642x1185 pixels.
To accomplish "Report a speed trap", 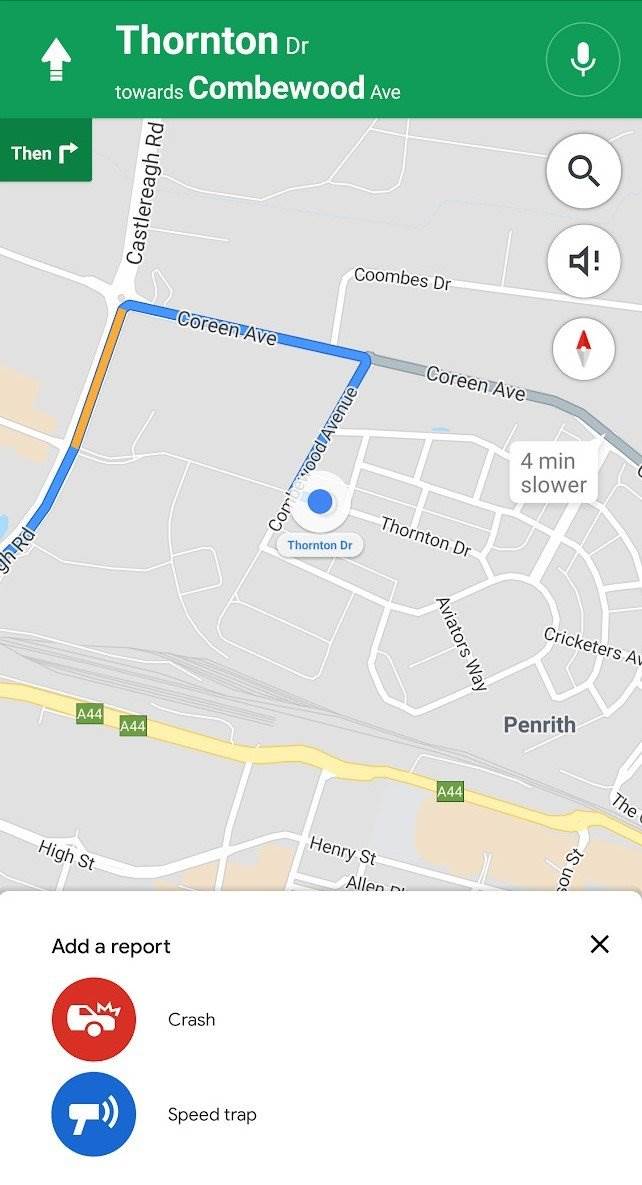I will 93,1114.
